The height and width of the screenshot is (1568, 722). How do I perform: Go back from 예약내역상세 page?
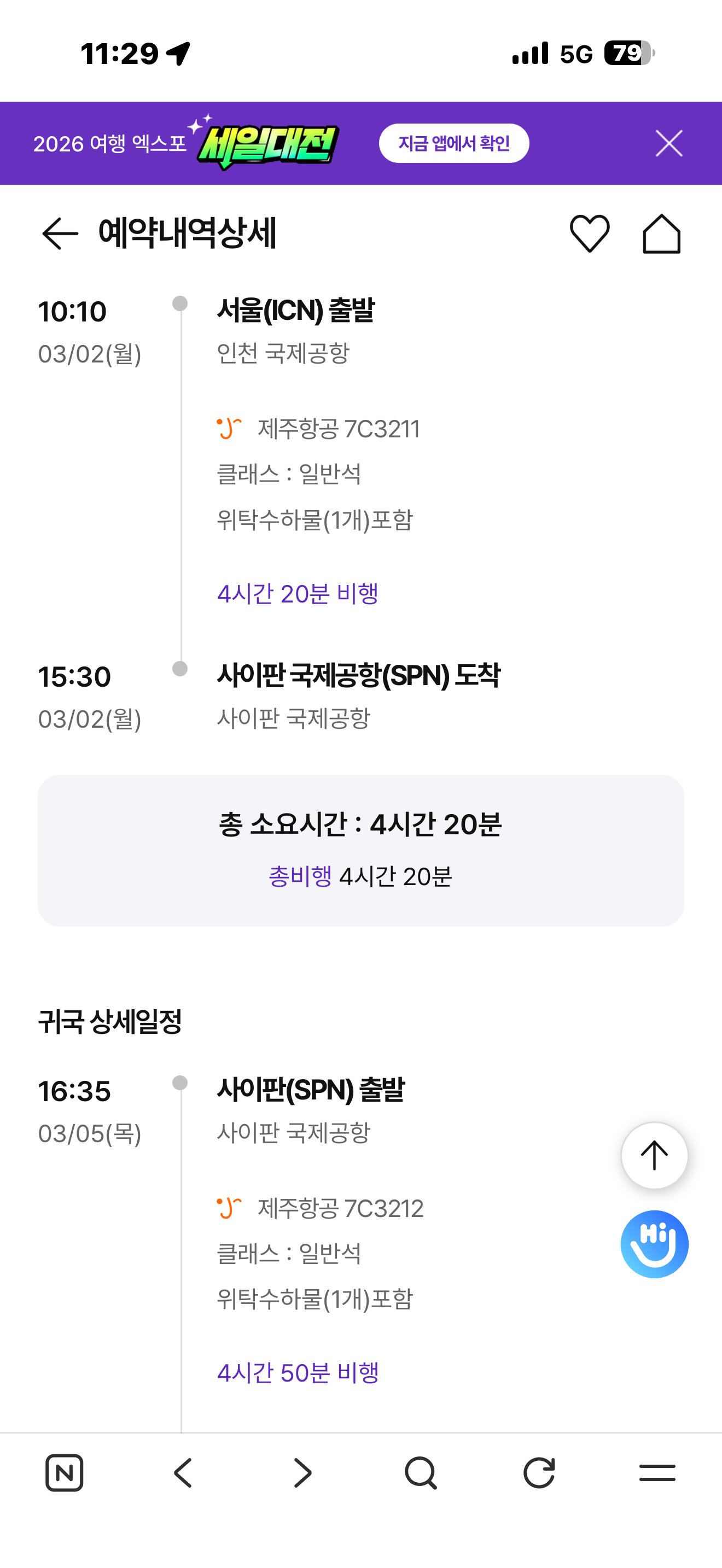60,233
